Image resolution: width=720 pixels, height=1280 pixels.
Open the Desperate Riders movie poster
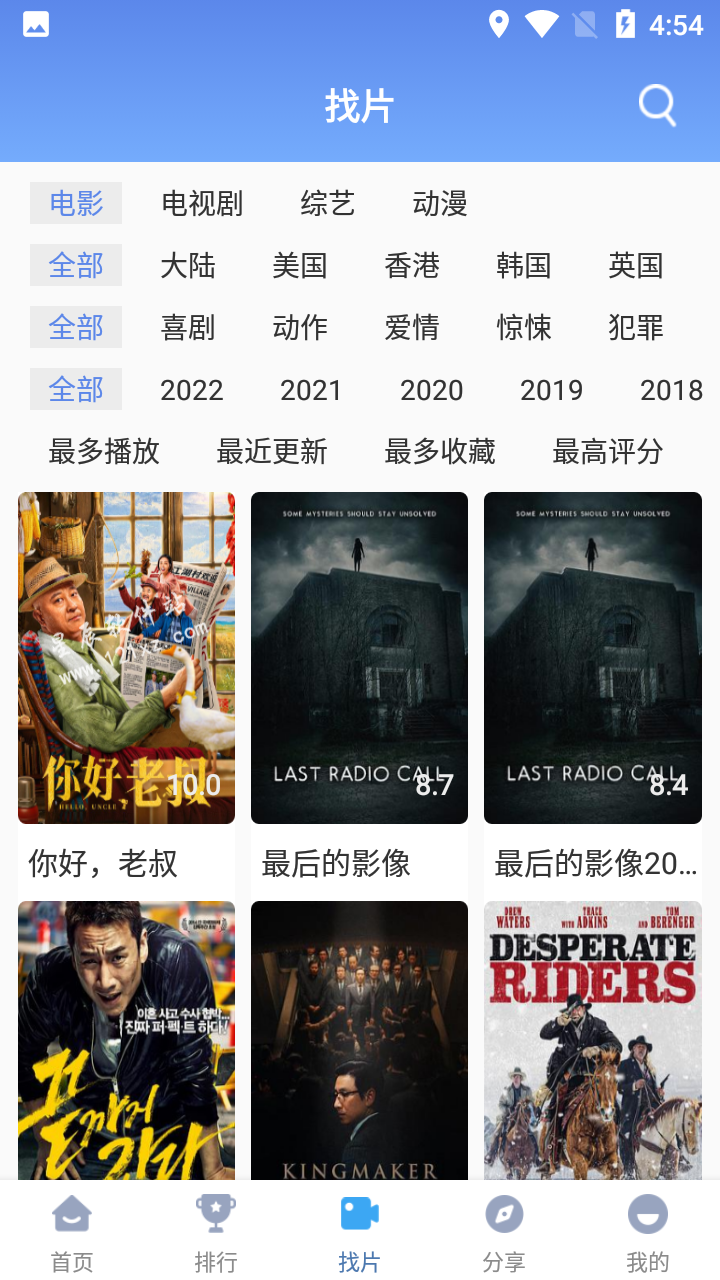pos(593,1040)
